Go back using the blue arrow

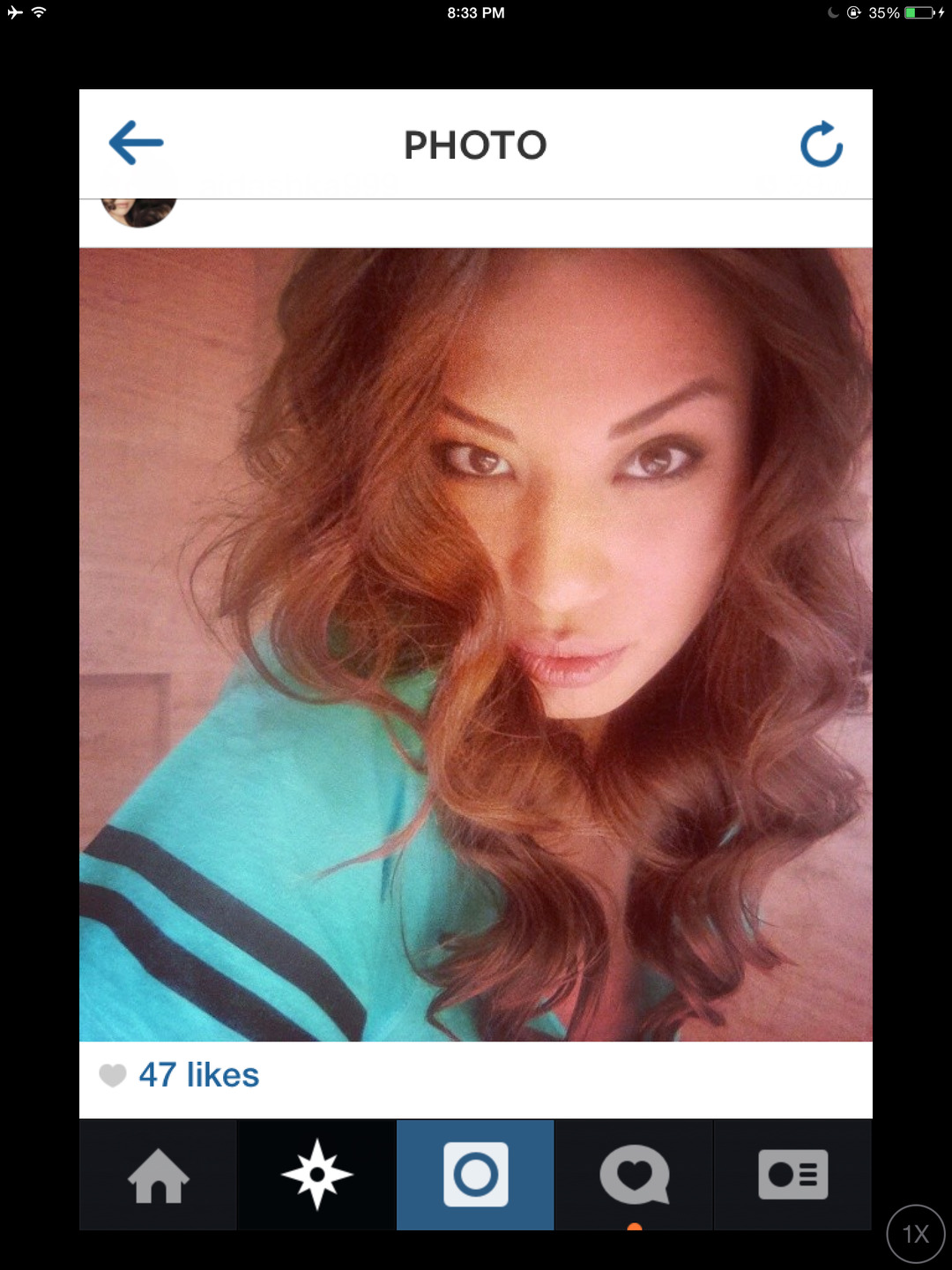click(137, 143)
